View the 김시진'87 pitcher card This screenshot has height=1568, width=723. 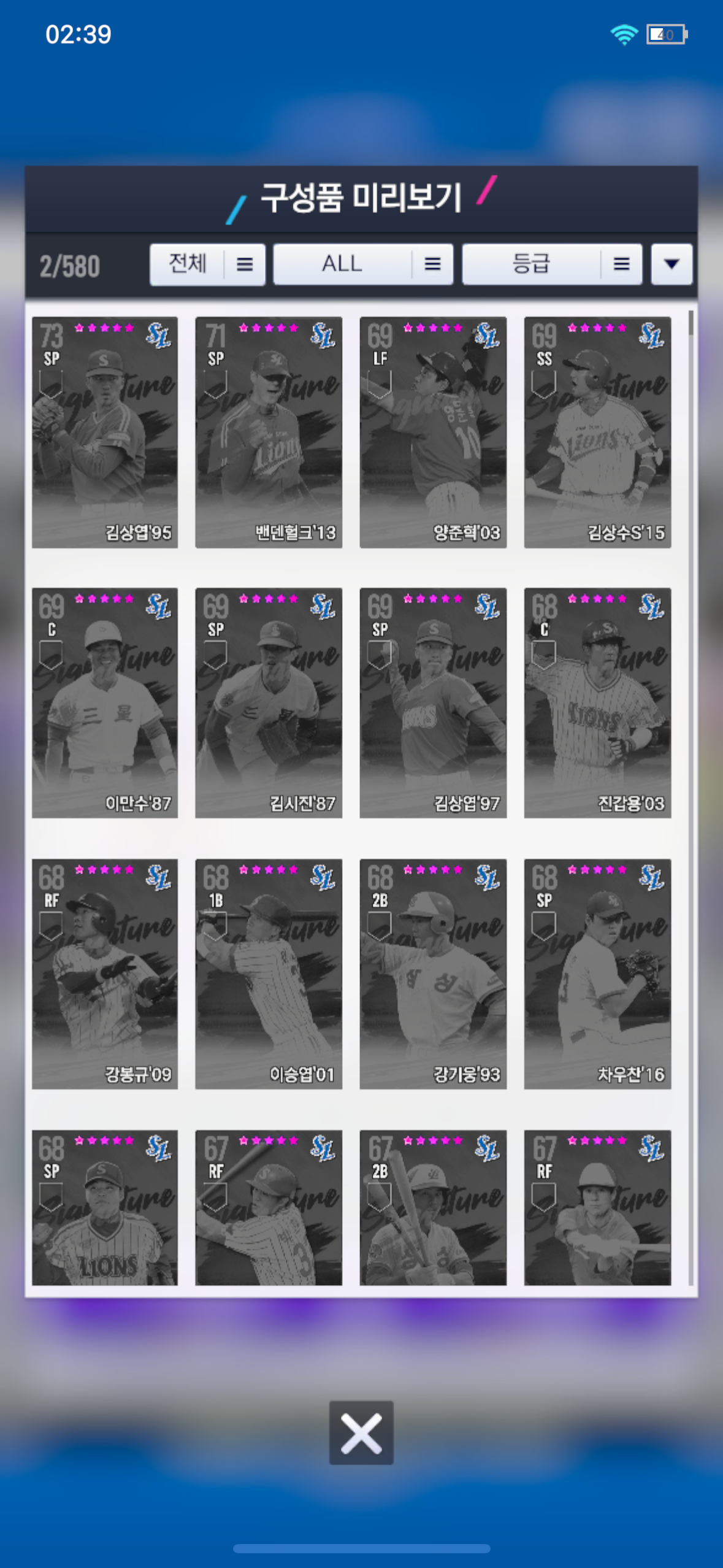tap(269, 703)
